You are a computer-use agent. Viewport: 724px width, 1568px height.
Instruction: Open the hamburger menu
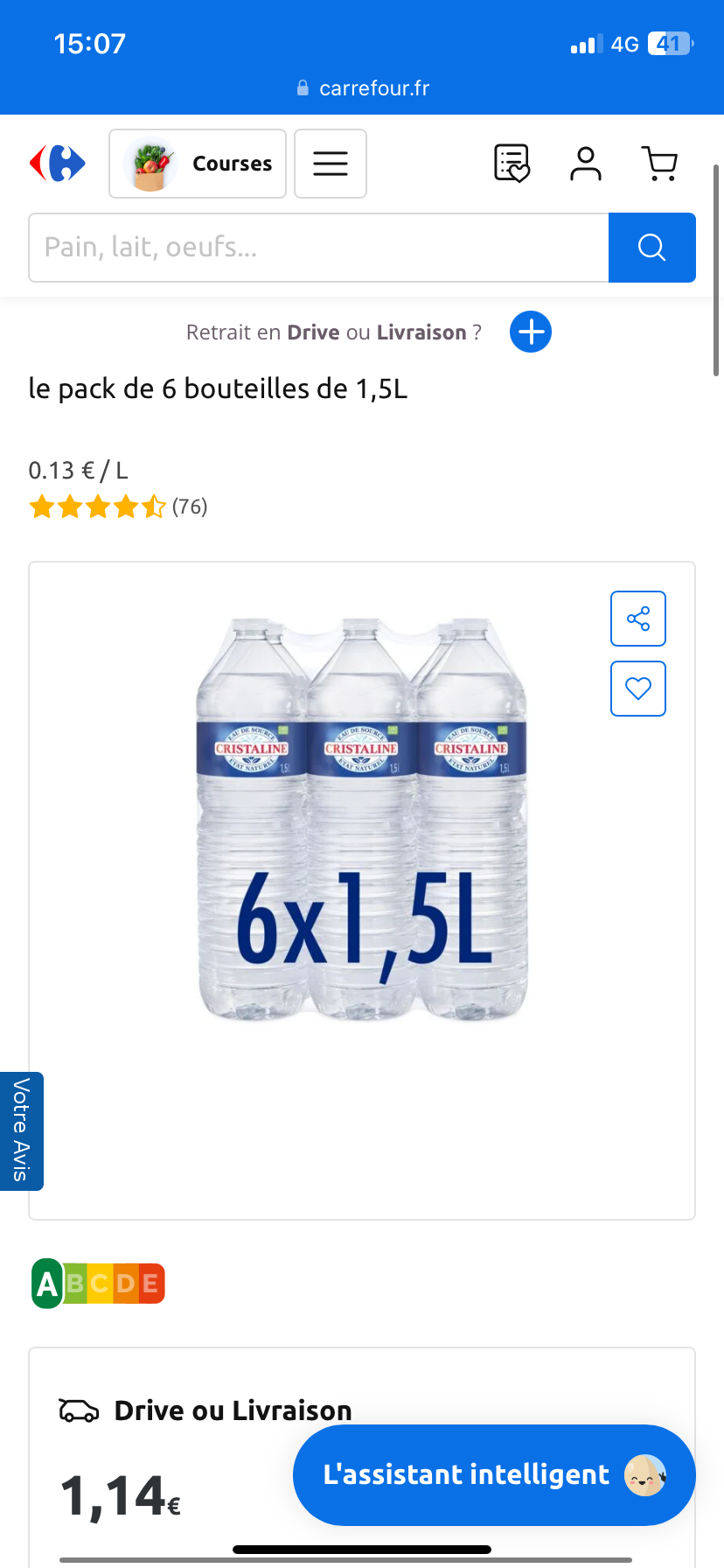(331, 164)
